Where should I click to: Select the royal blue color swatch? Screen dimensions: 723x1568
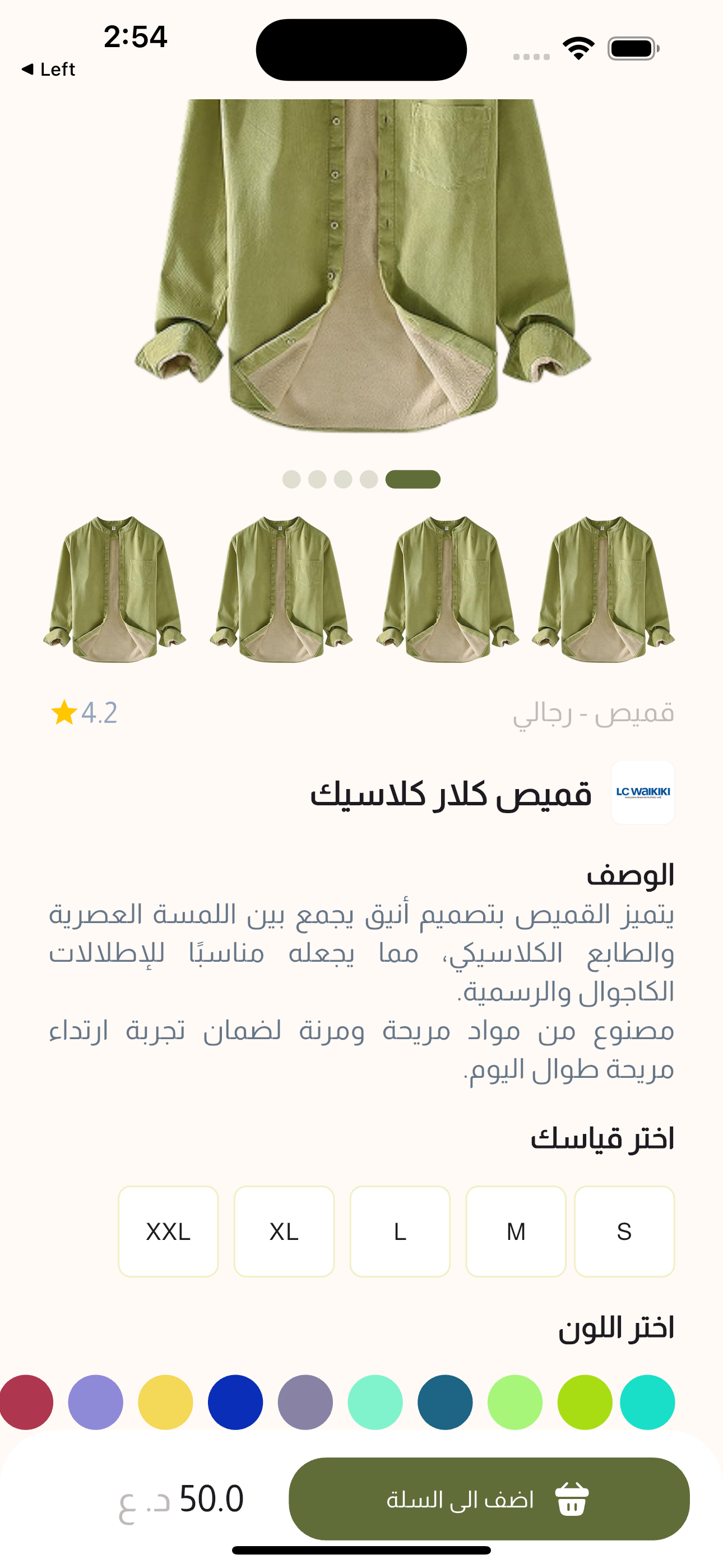(235, 1402)
